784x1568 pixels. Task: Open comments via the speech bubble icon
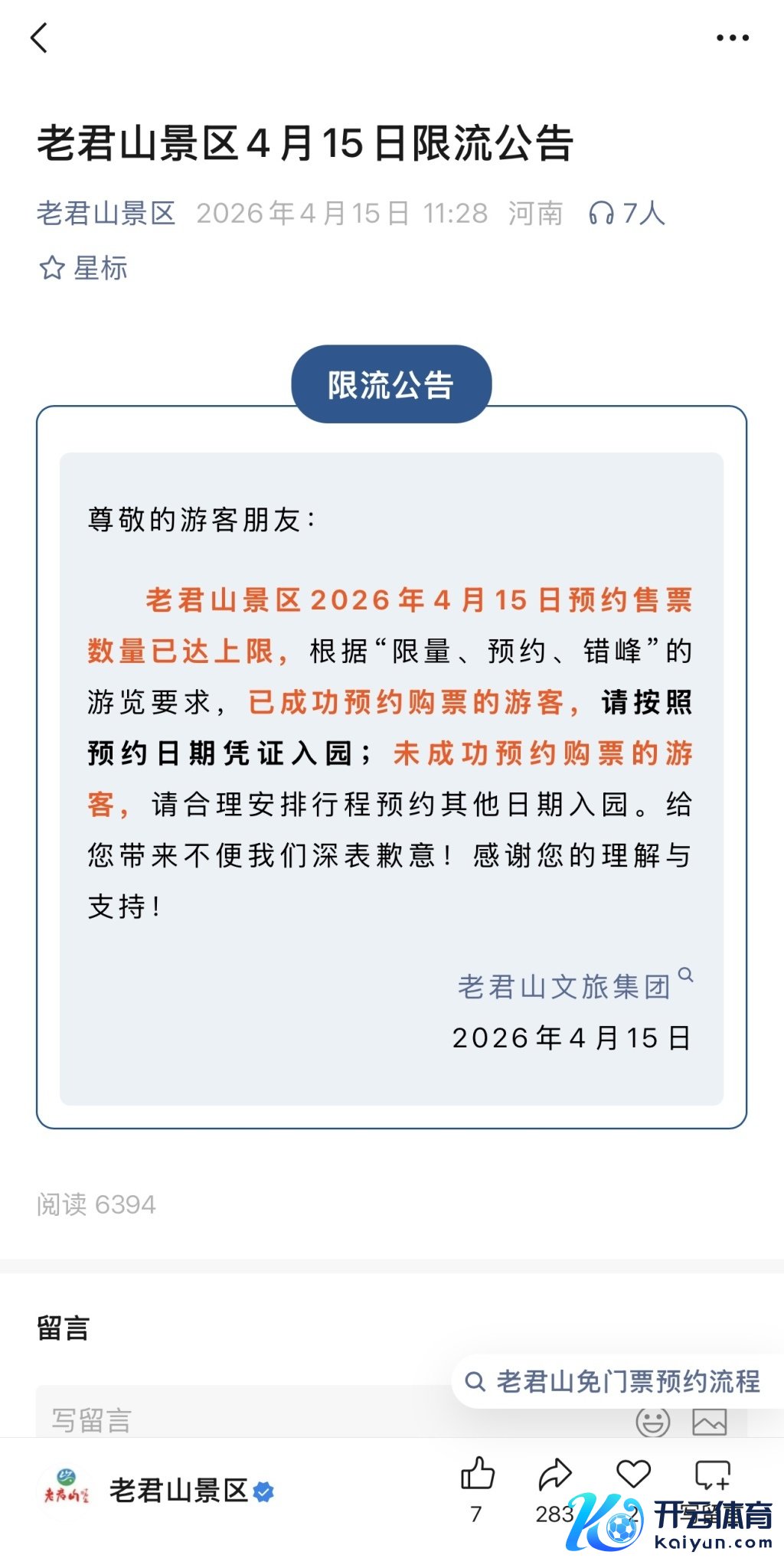(x=712, y=1475)
